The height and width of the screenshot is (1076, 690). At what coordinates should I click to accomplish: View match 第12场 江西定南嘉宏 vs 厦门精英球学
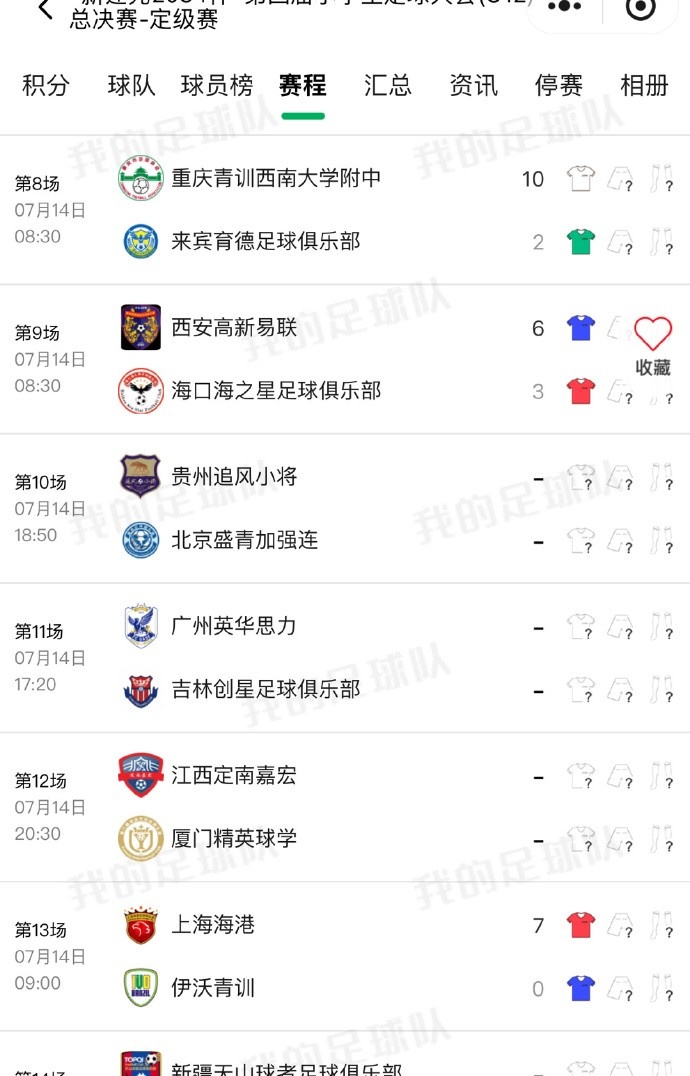click(x=300, y=806)
